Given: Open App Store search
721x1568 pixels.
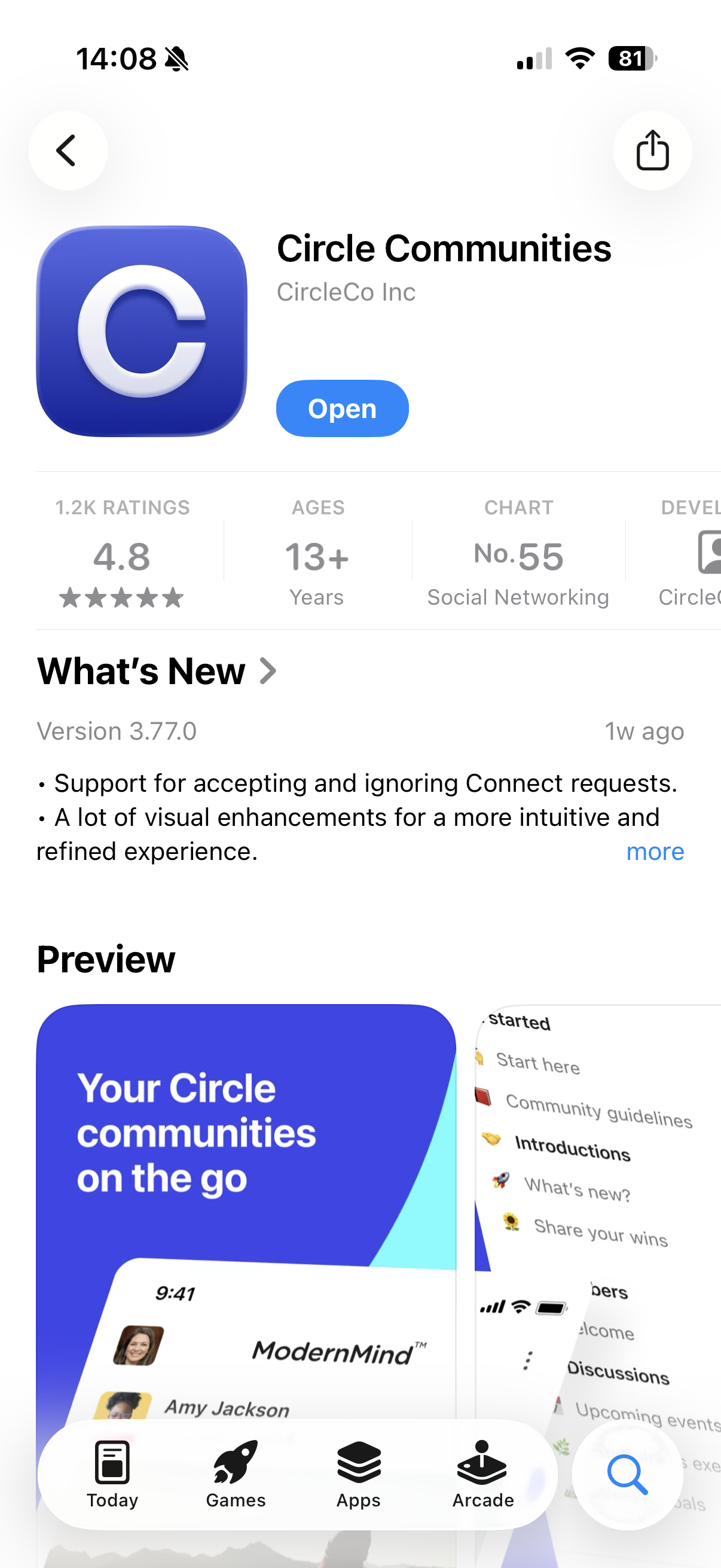Looking at the screenshot, I should [x=627, y=1474].
